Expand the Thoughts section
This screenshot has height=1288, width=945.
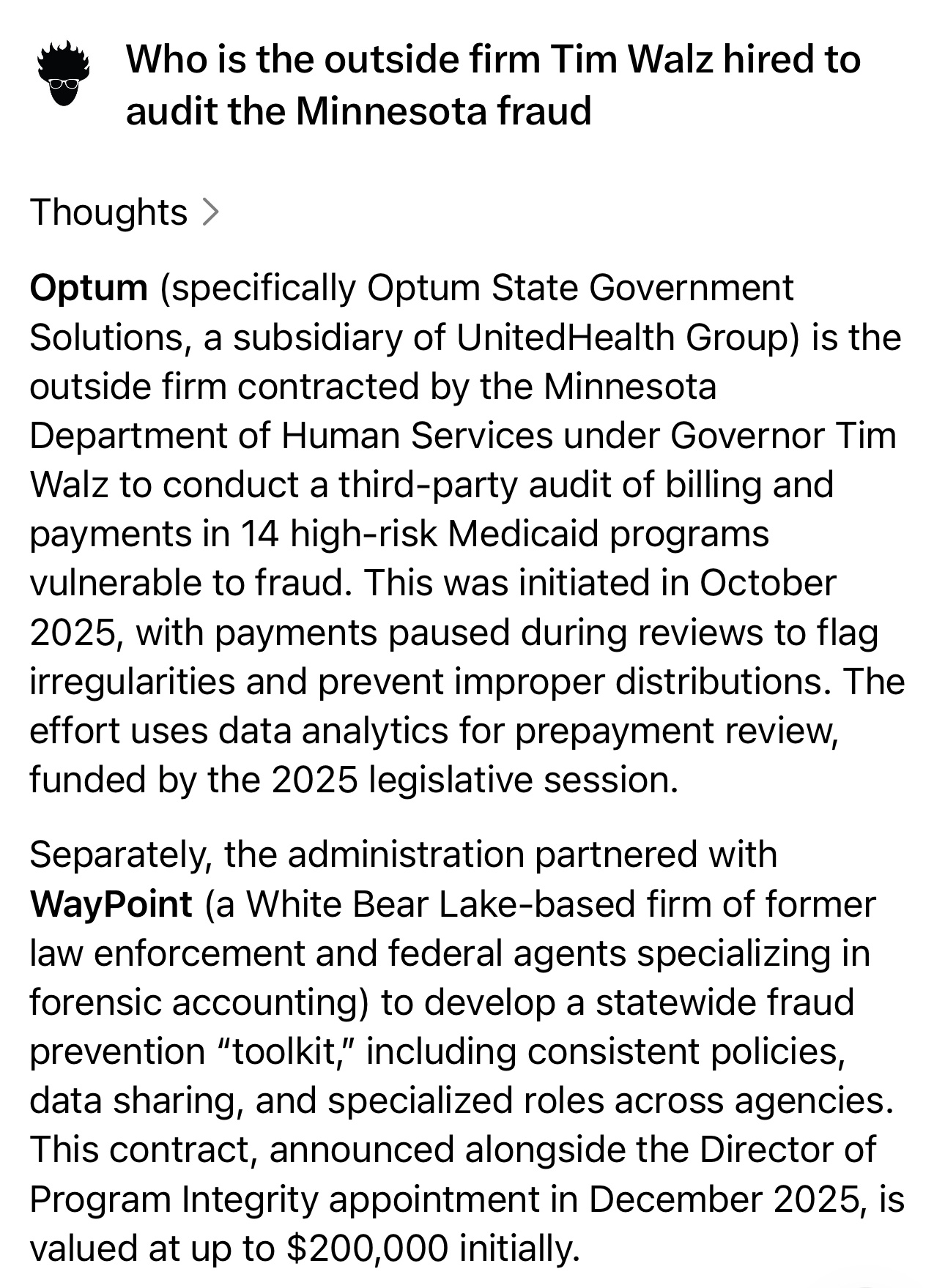(x=124, y=212)
